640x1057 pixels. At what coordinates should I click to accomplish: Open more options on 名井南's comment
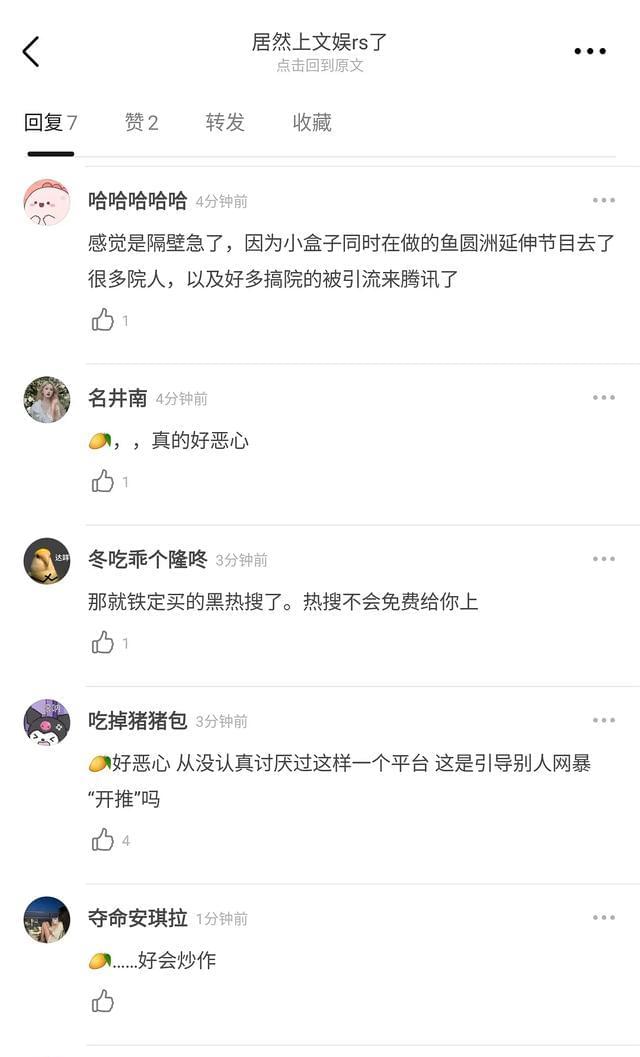point(603,397)
